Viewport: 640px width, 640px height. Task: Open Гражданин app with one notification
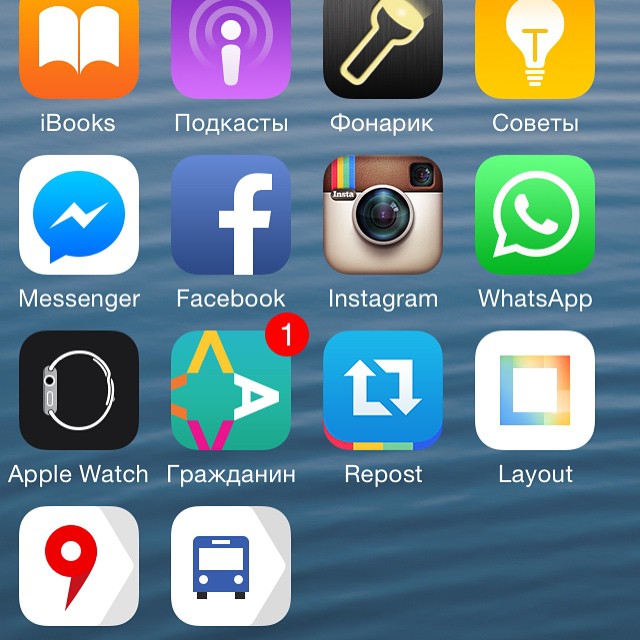pyautogui.click(x=231, y=390)
